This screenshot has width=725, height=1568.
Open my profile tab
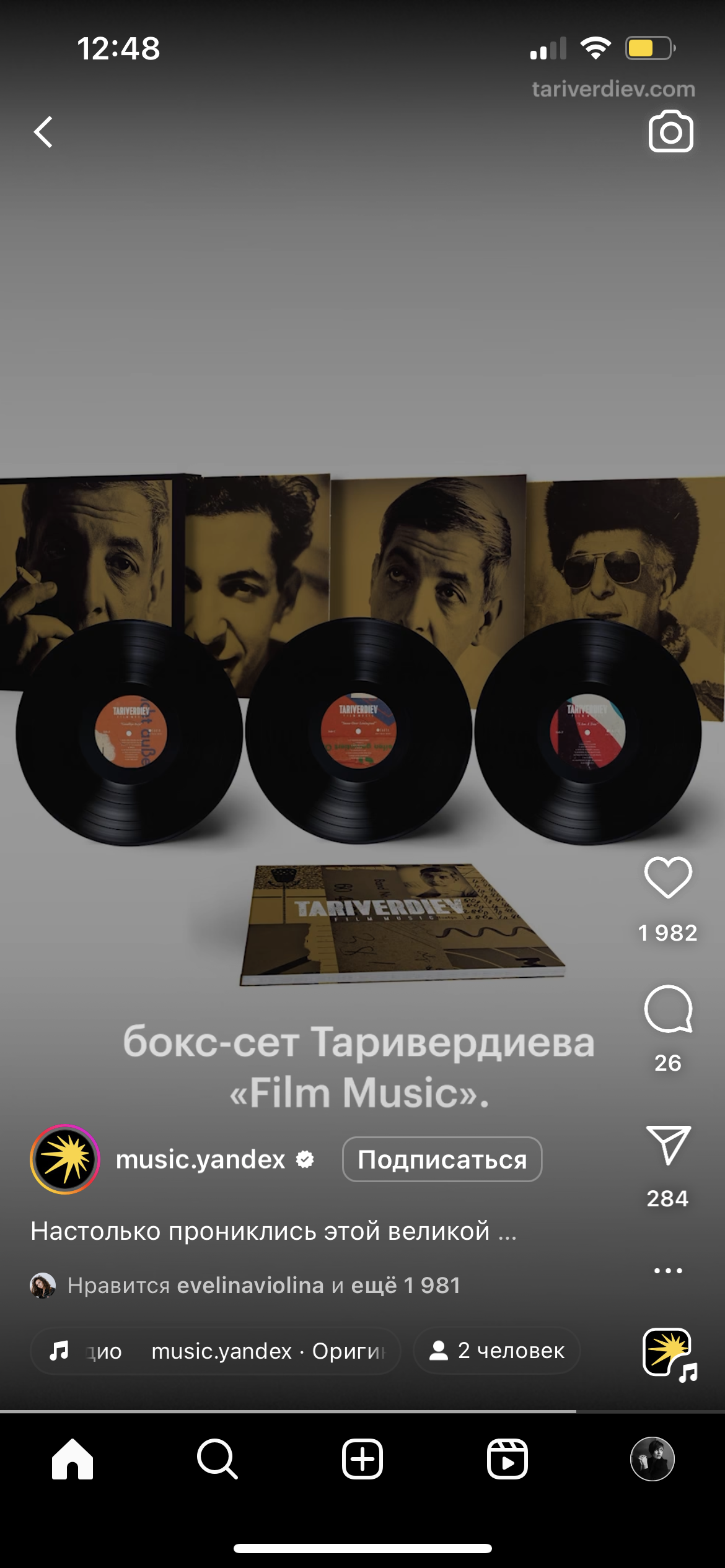tap(652, 1459)
